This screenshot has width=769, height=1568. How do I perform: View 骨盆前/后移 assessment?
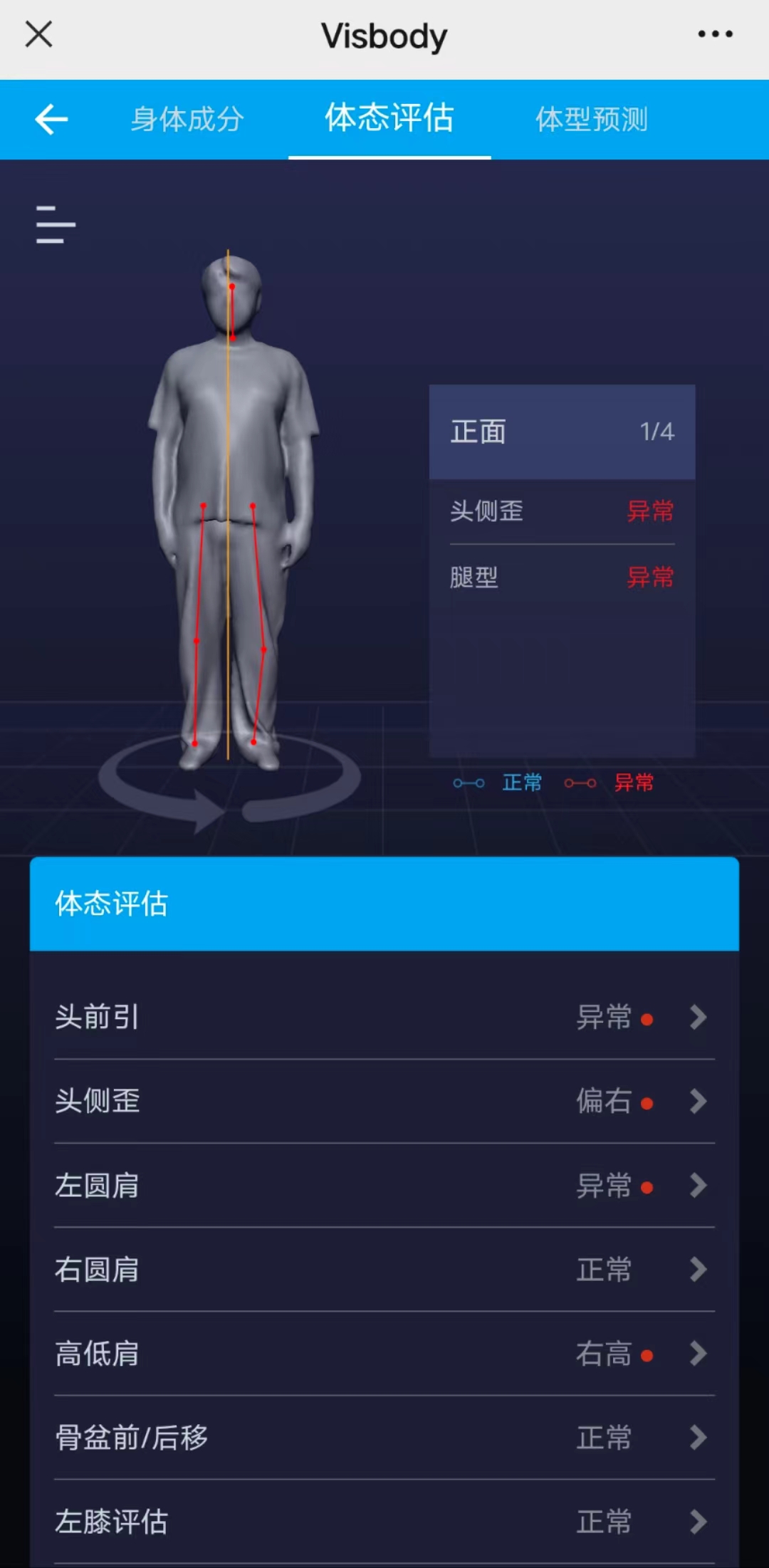click(x=384, y=1438)
